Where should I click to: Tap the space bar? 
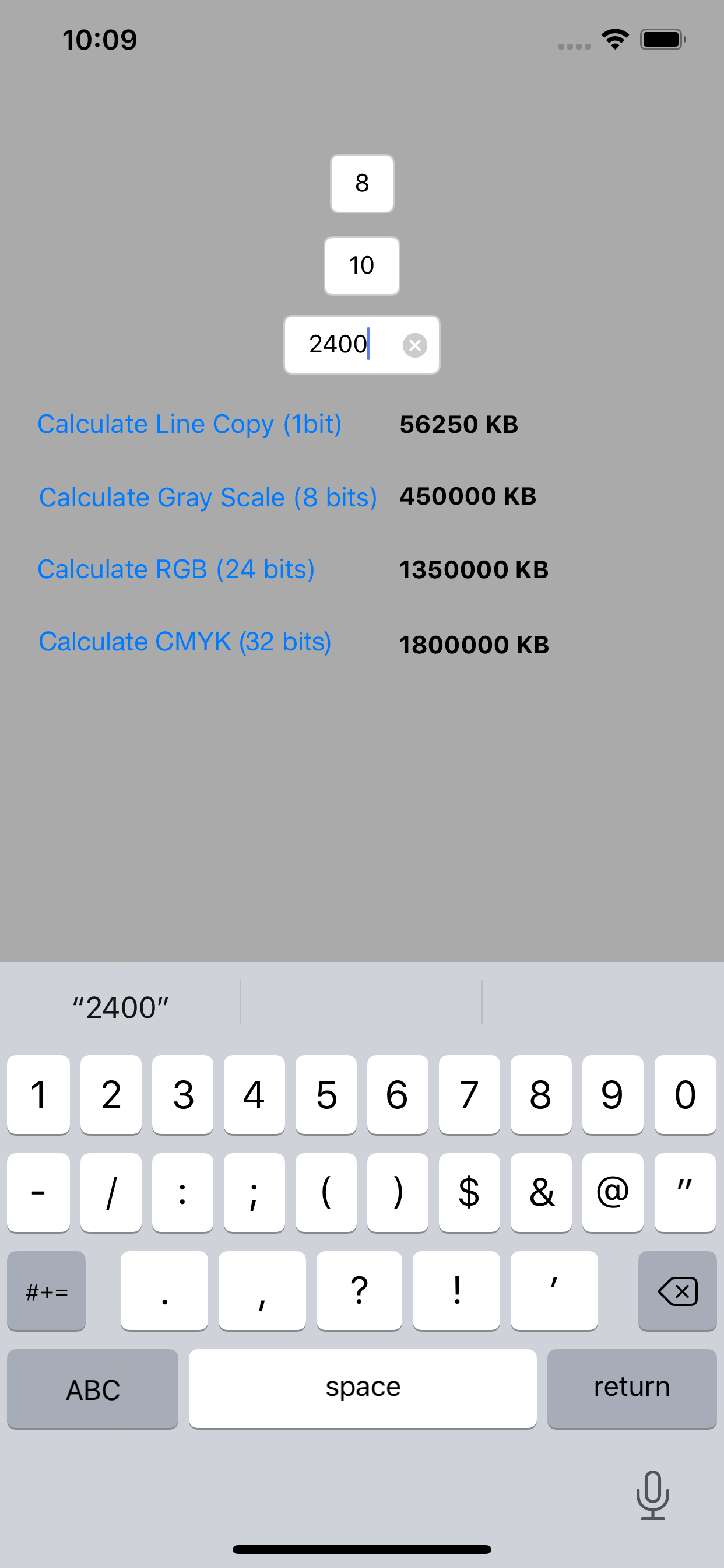(x=362, y=1388)
